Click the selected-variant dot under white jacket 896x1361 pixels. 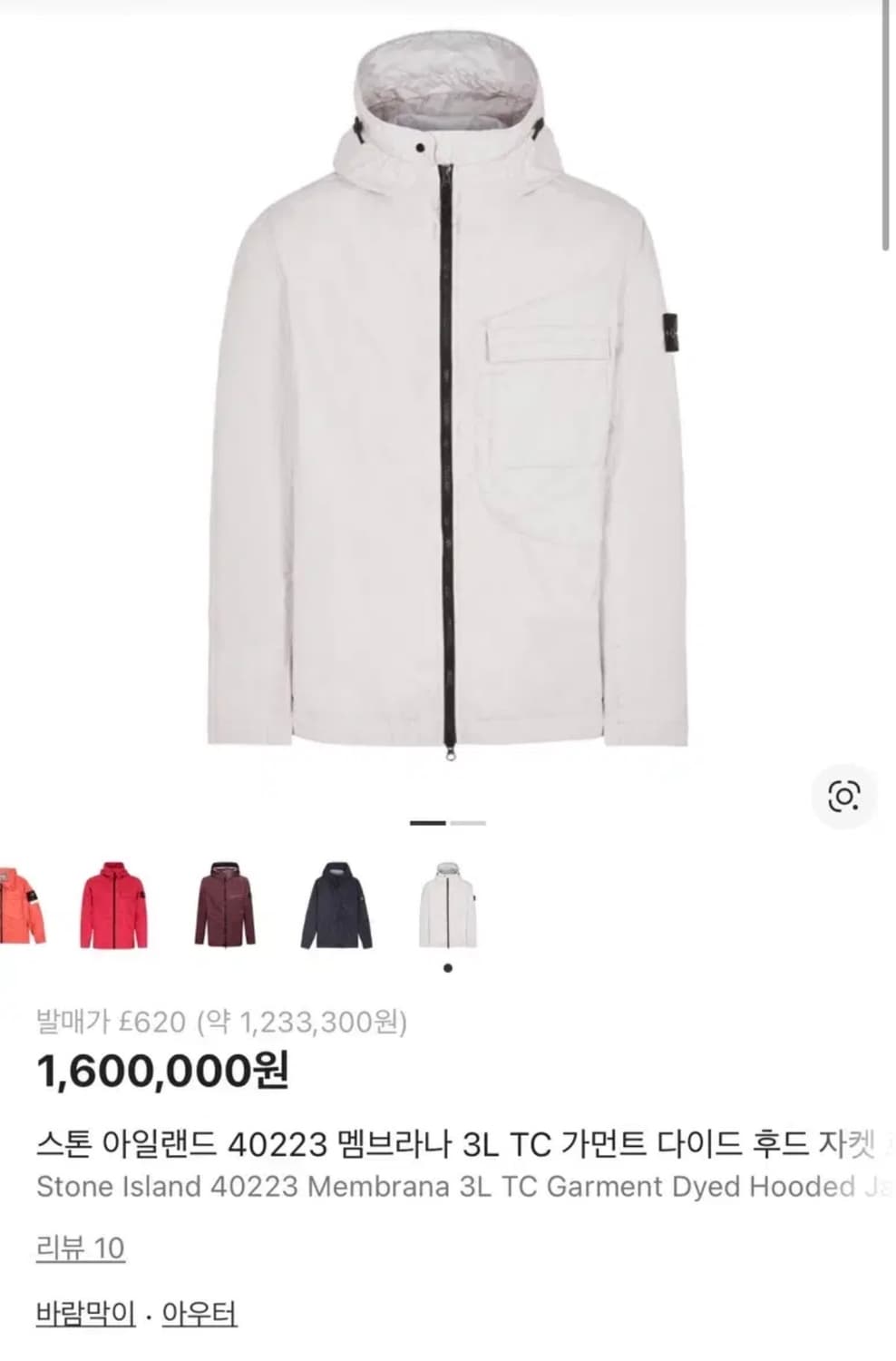pyautogui.click(x=450, y=968)
